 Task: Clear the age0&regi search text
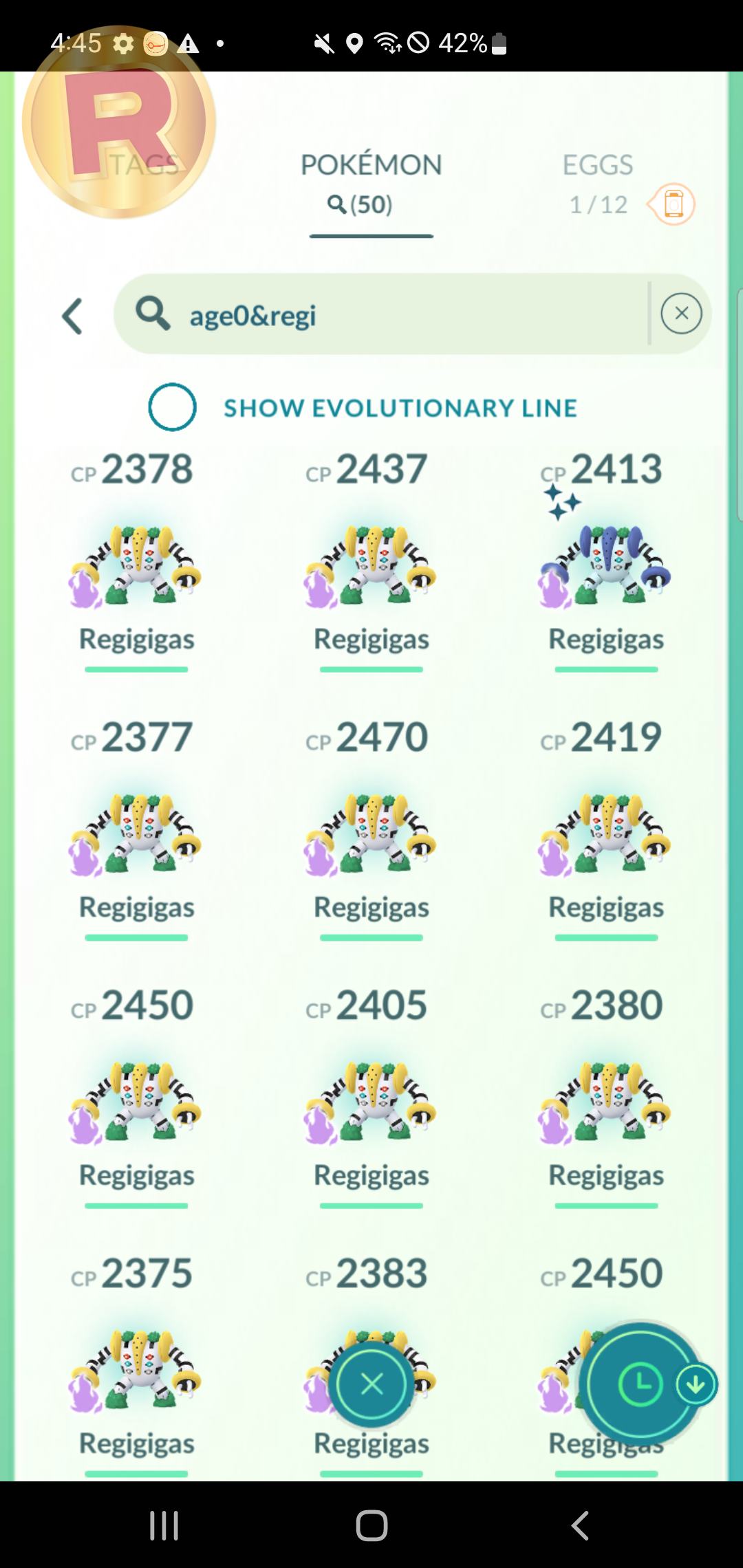click(681, 314)
